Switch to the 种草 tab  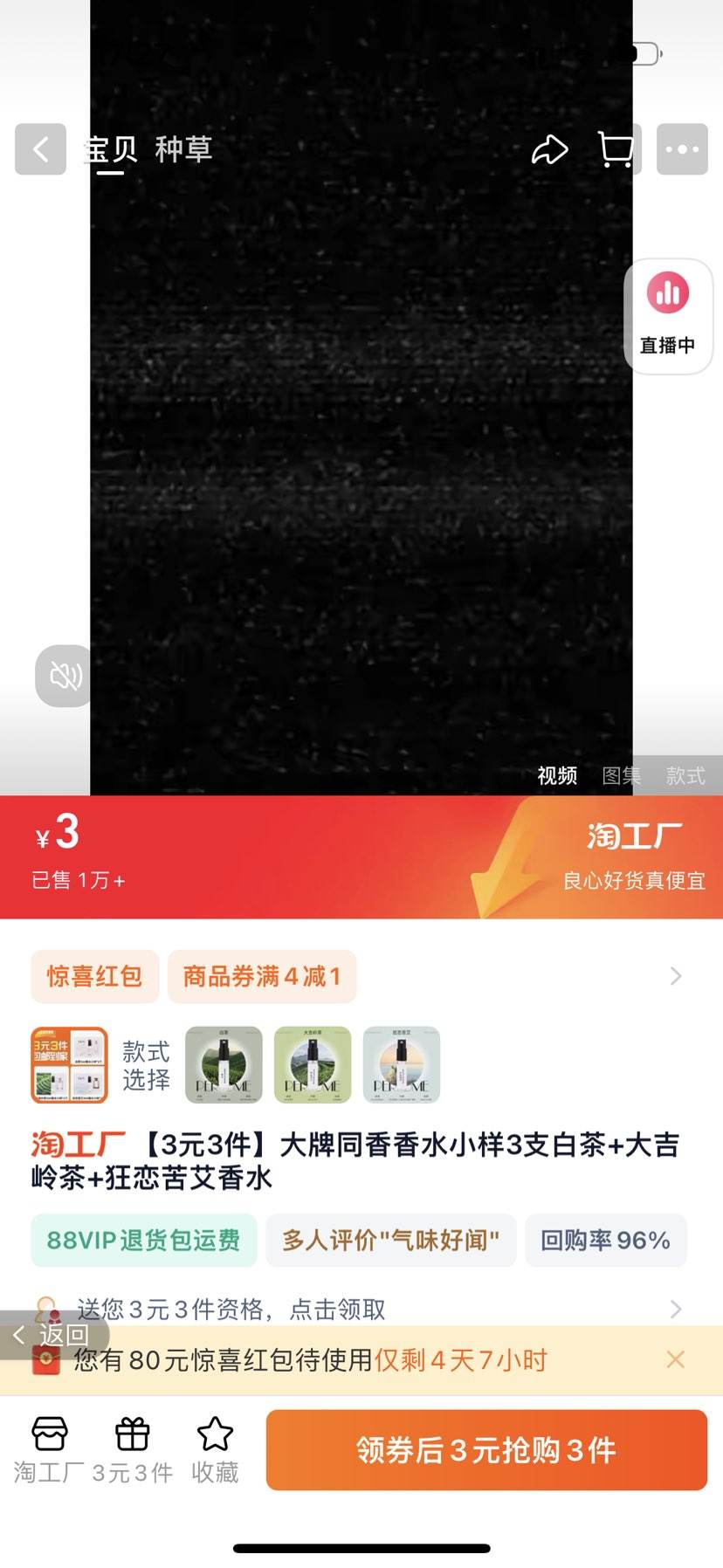click(183, 149)
